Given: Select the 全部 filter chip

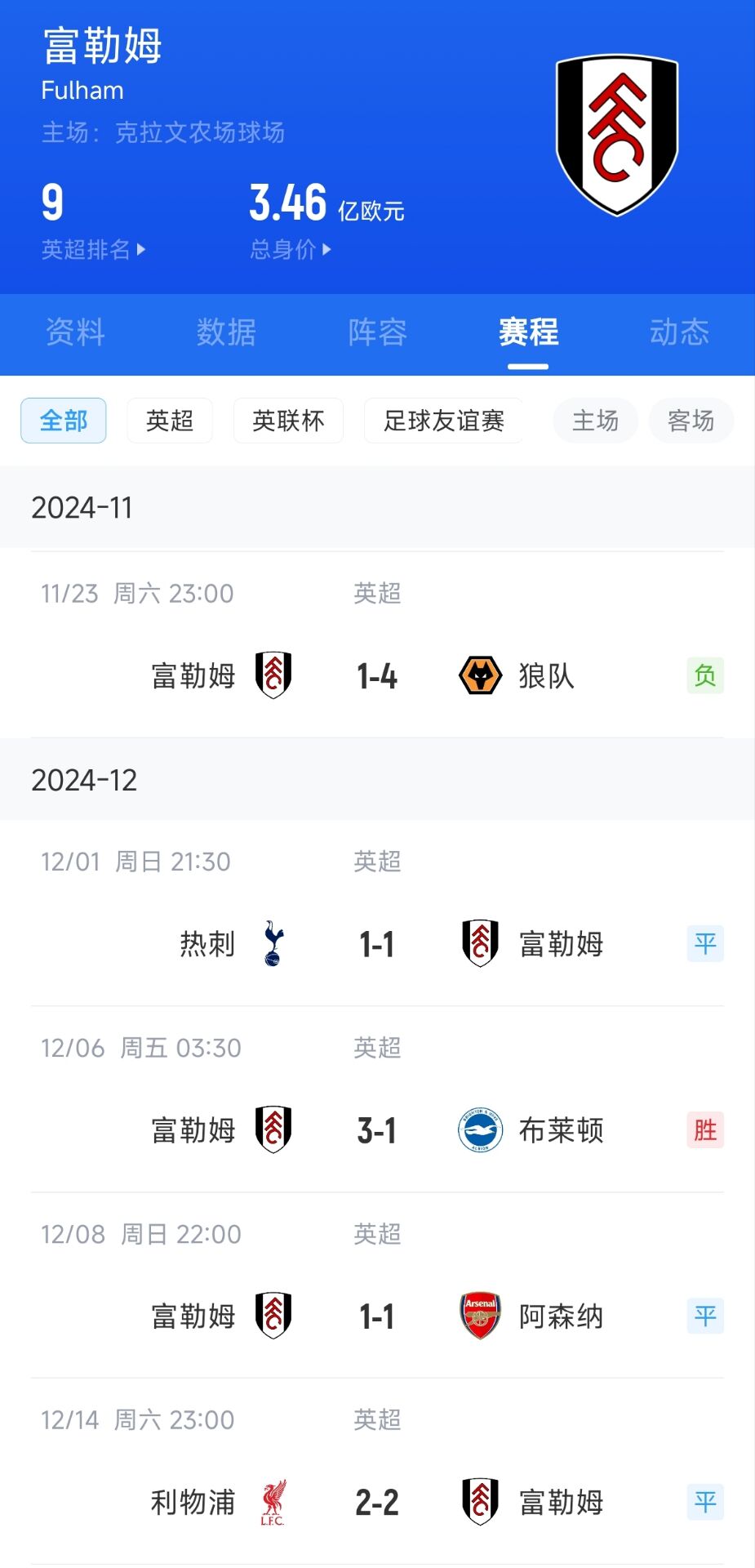Looking at the screenshot, I should [64, 421].
